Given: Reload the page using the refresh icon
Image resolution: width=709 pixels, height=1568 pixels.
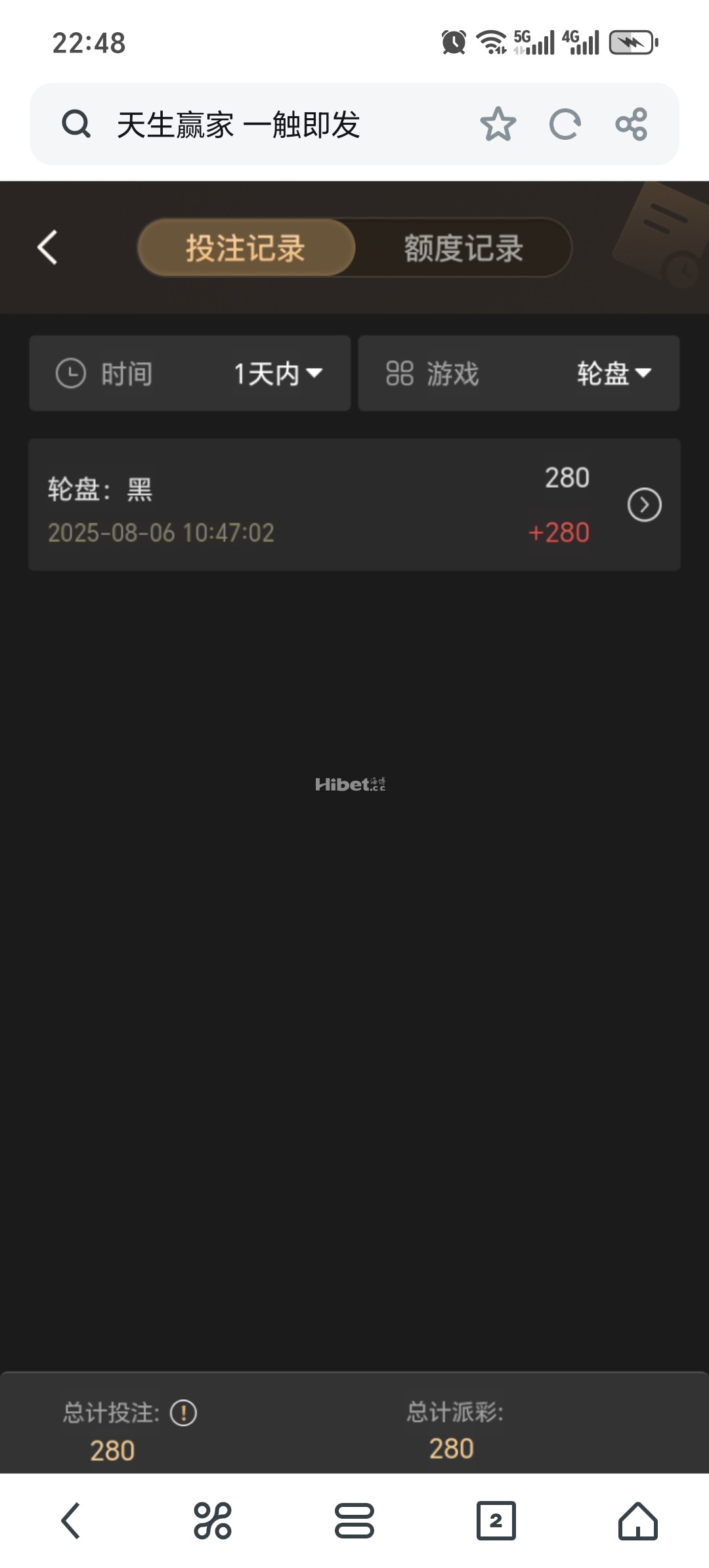Looking at the screenshot, I should (x=565, y=124).
